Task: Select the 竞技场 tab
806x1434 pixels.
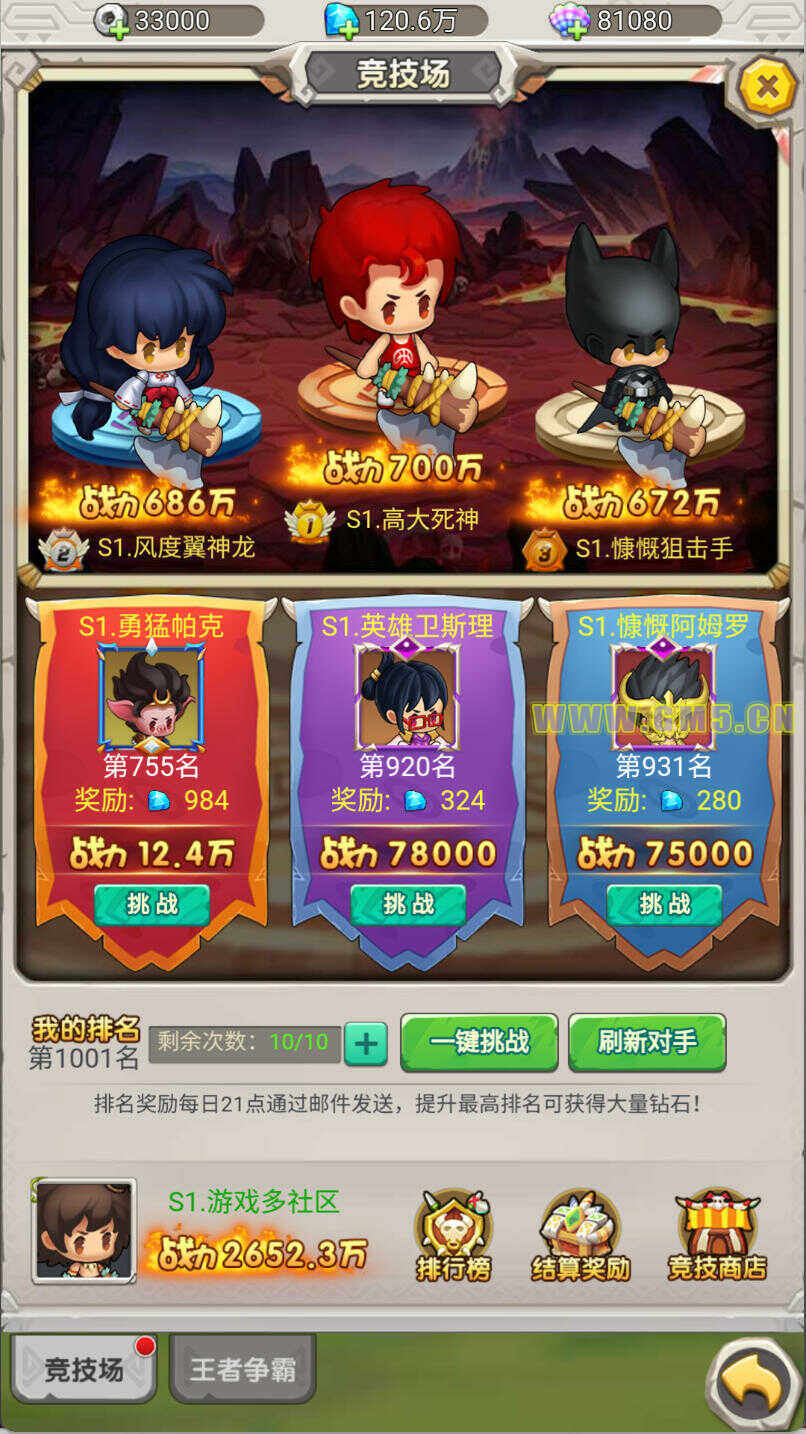Action: [x=84, y=1369]
